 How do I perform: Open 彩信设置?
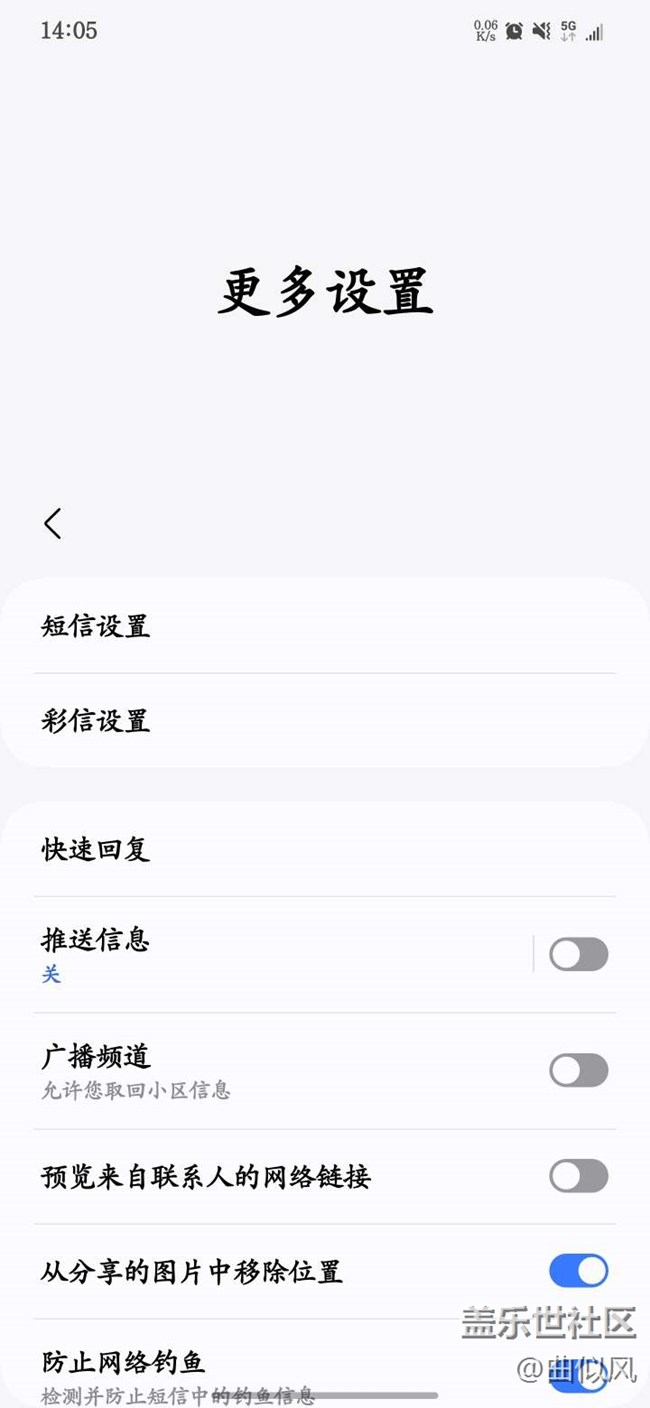(96, 721)
